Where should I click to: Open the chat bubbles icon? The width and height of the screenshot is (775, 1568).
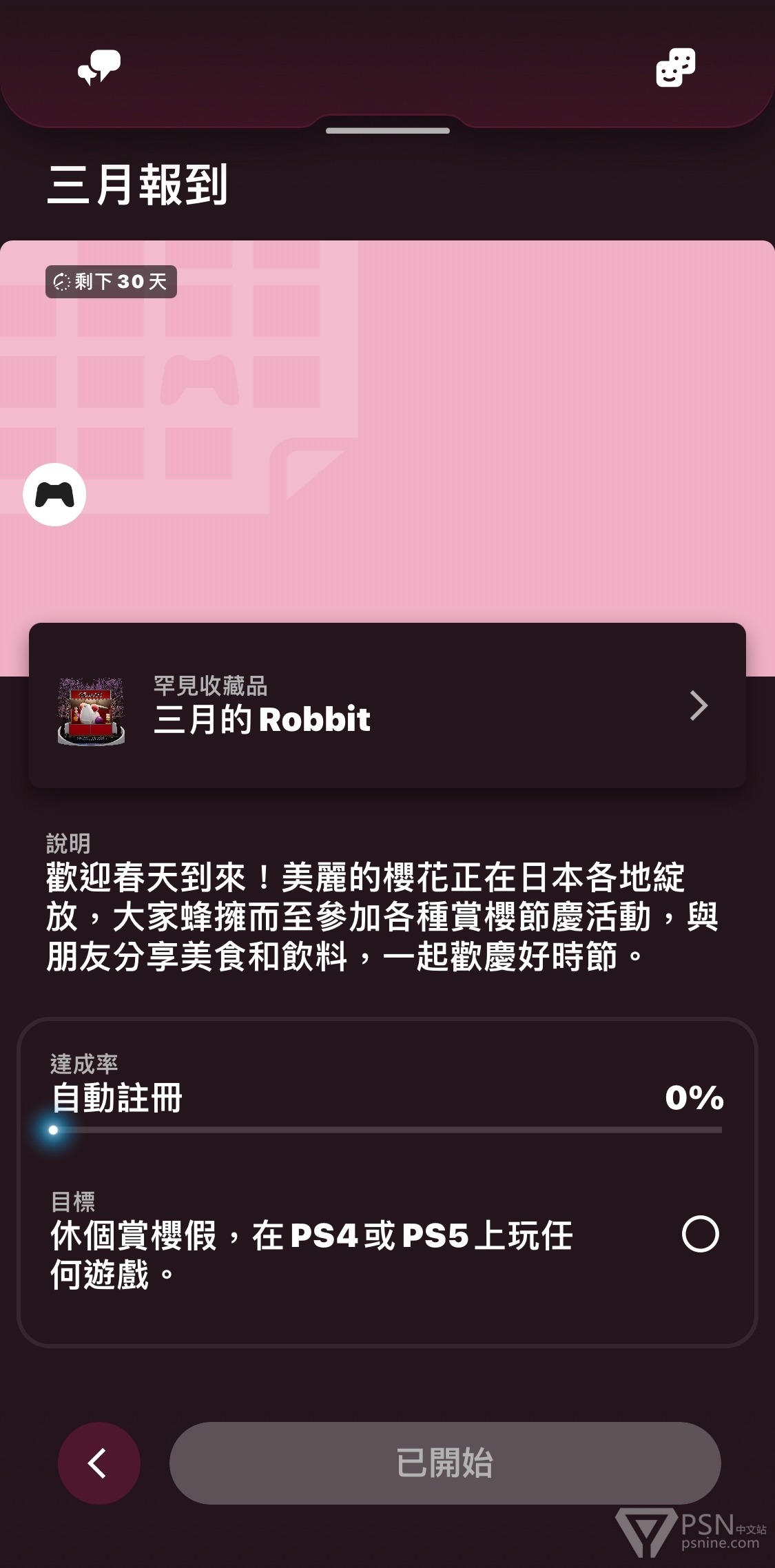(99, 67)
